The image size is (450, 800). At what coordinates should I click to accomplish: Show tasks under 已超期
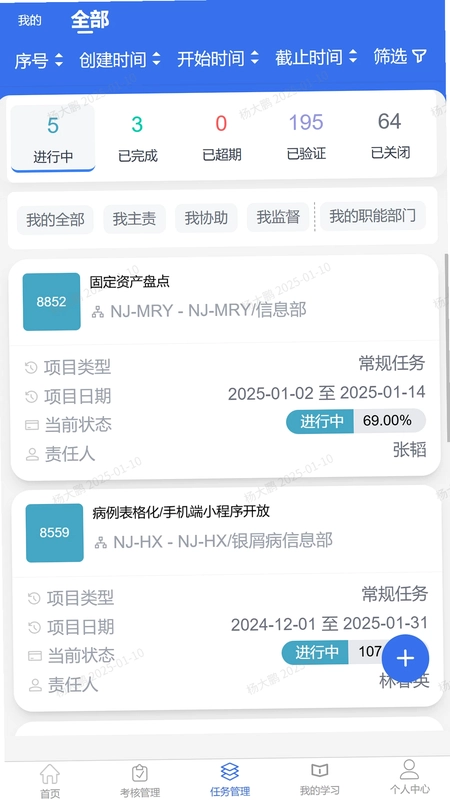tap(221, 137)
